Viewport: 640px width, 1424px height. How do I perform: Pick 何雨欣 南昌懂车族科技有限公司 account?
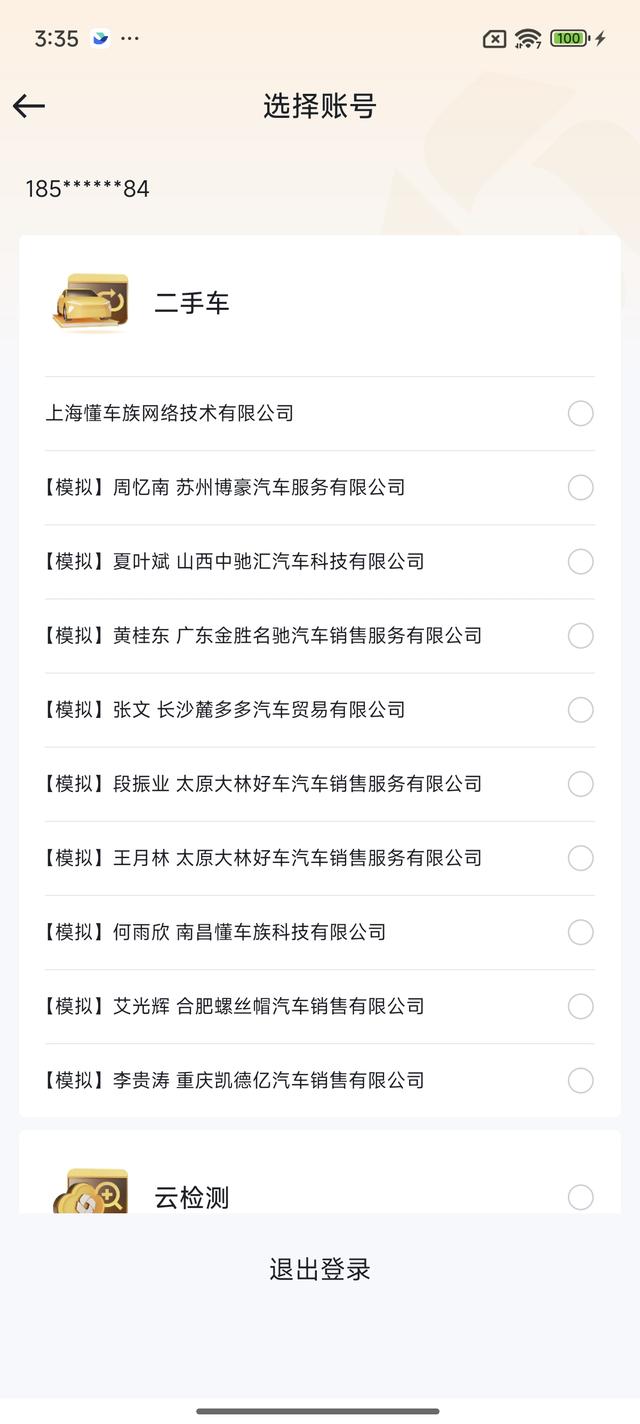tap(320, 931)
